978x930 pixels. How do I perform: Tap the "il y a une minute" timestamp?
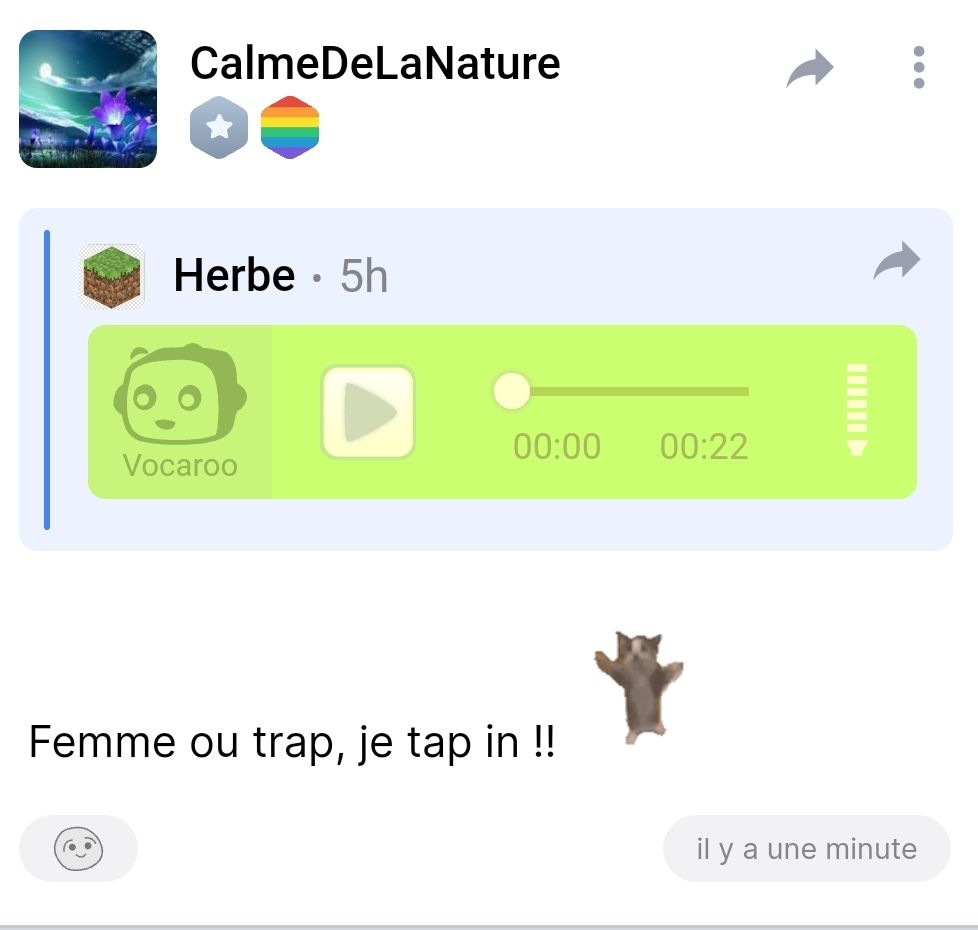pos(806,849)
